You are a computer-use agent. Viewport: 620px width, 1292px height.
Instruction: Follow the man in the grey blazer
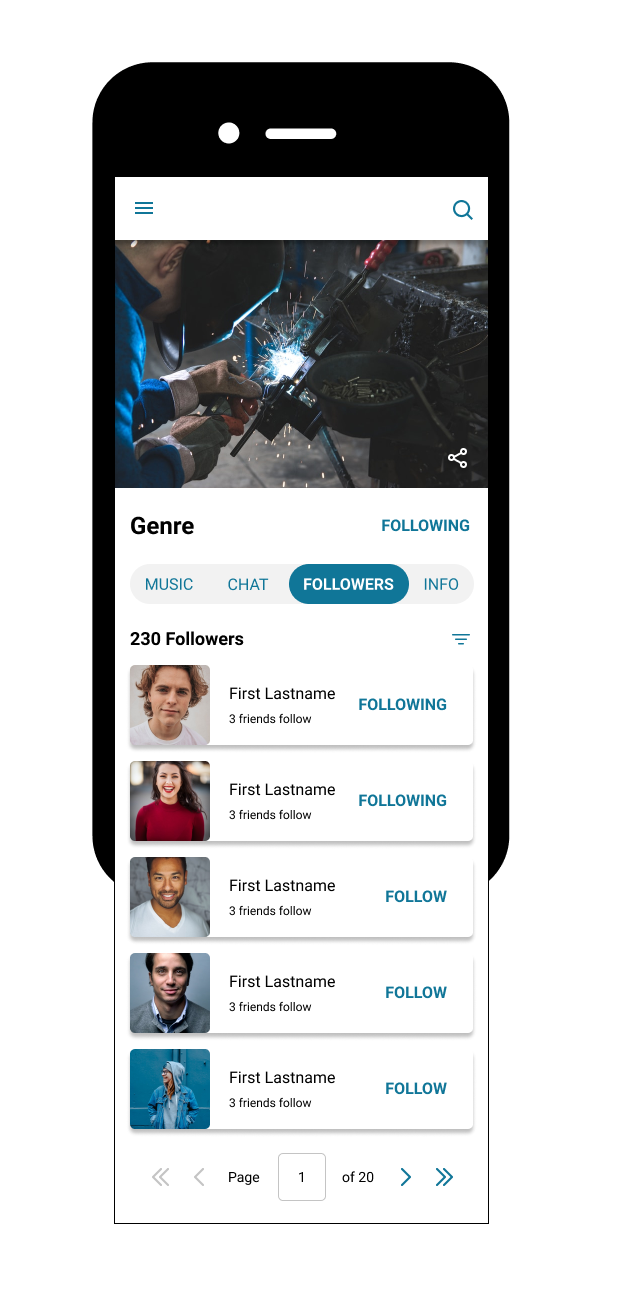pos(415,992)
